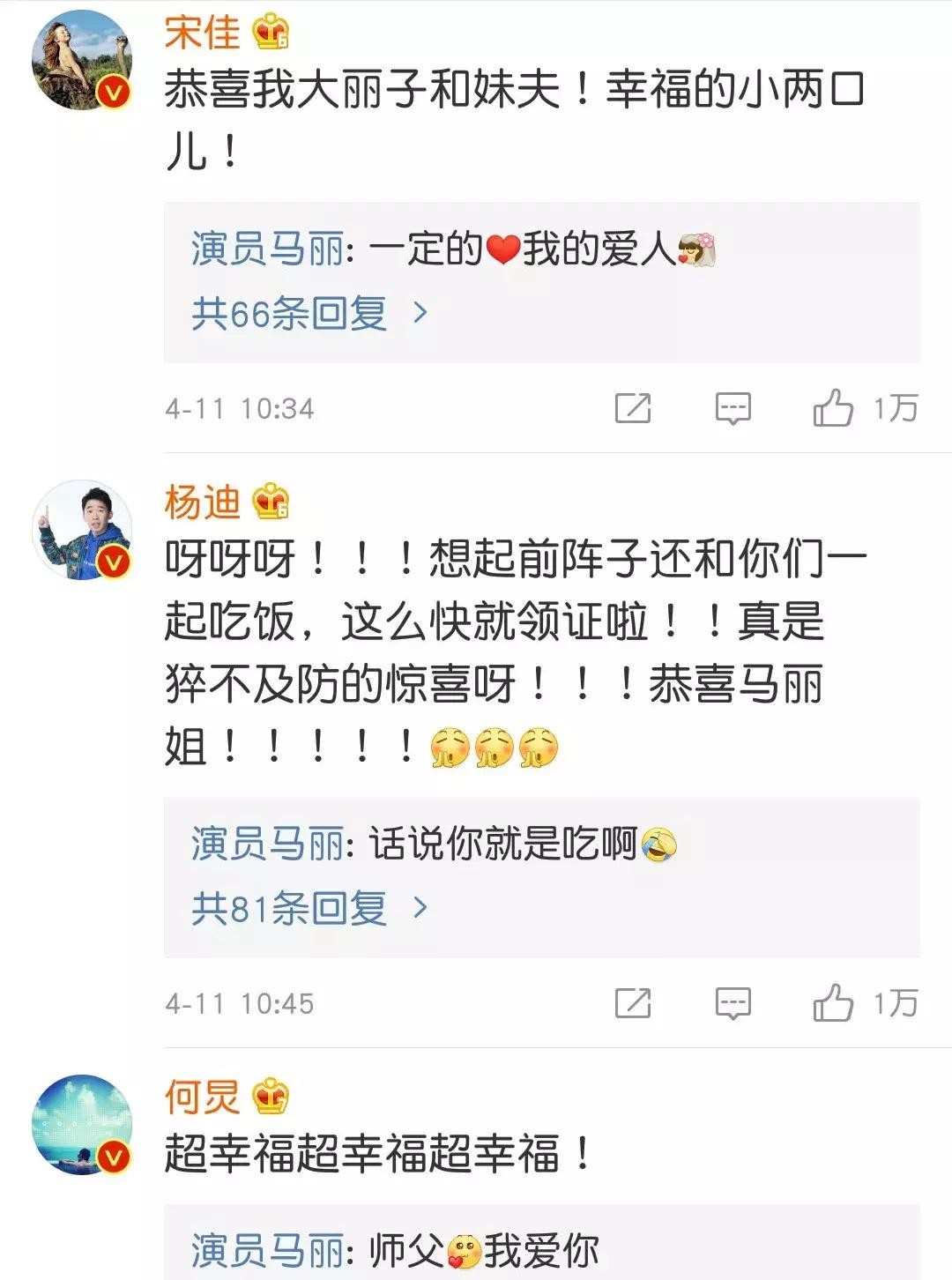Open 演员马丽 link in 杨迪's reply box
Viewport: 952px width, 1280px height.
point(267,844)
